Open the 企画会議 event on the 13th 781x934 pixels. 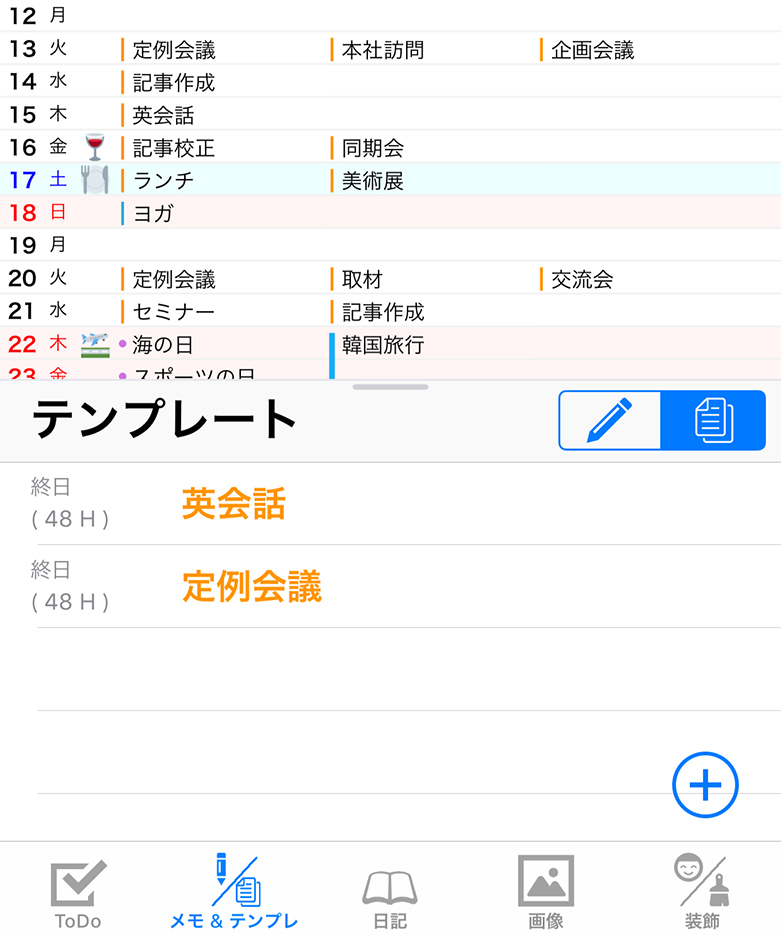tap(593, 50)
